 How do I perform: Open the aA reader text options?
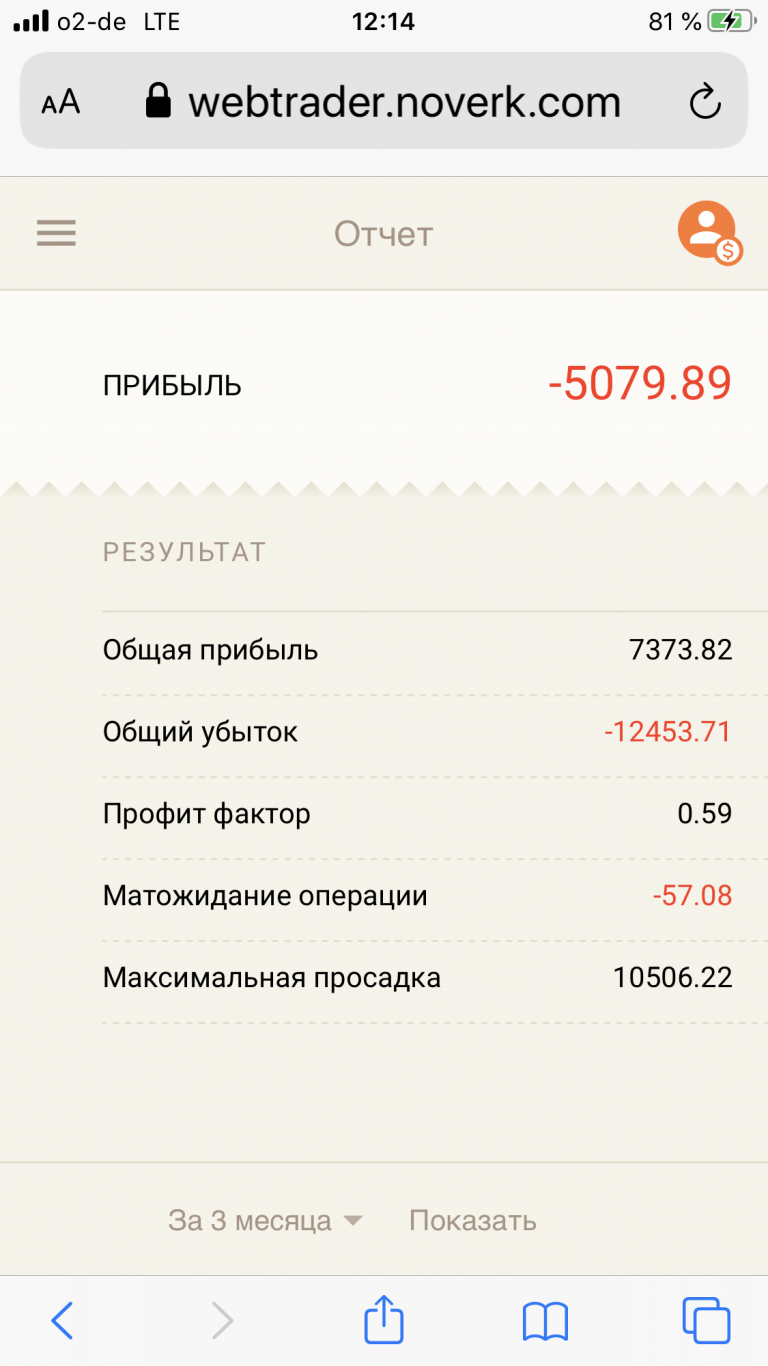pyautogui.click(x=61, y=102)
